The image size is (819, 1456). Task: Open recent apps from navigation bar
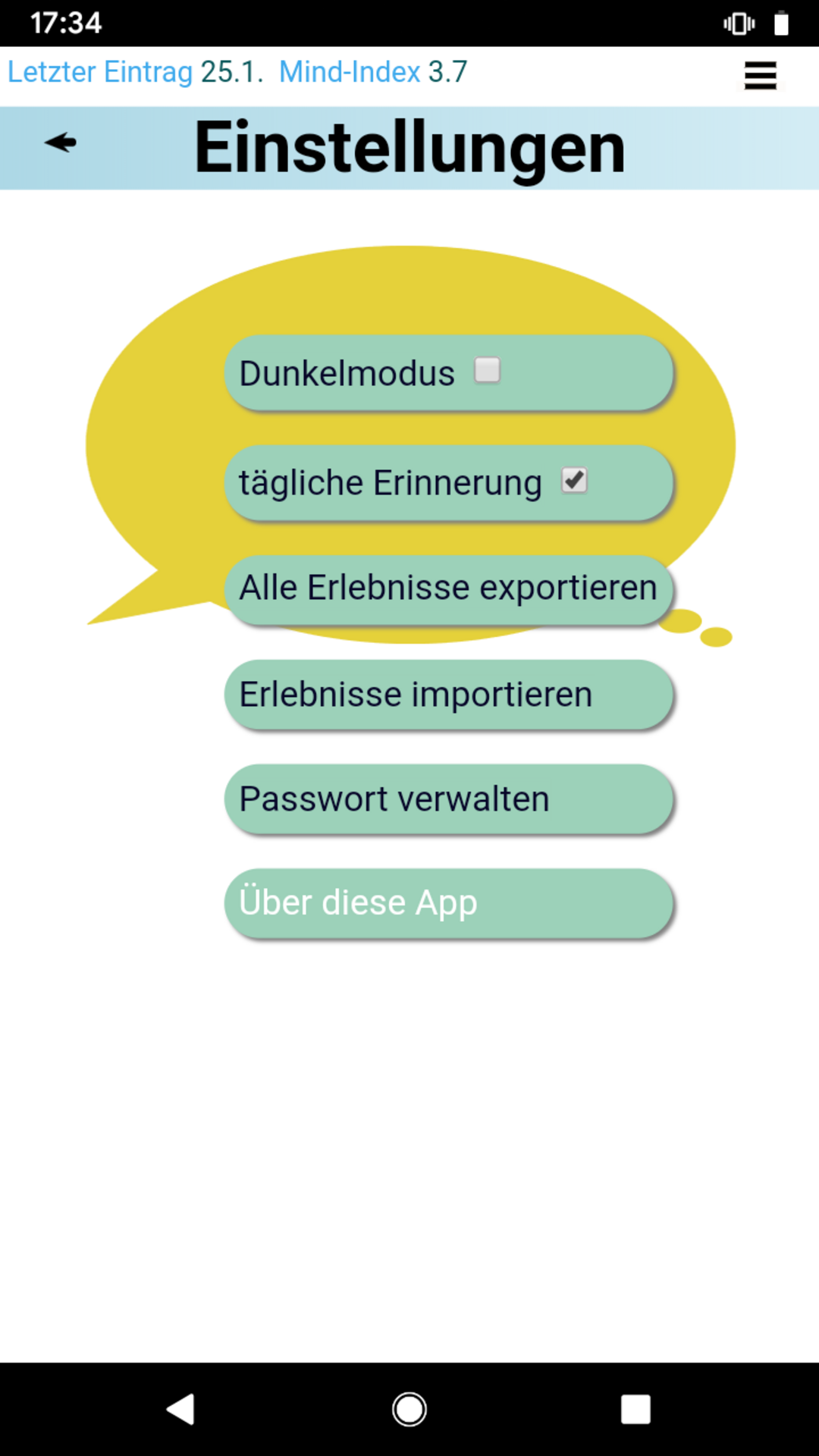click(635, 1410)
